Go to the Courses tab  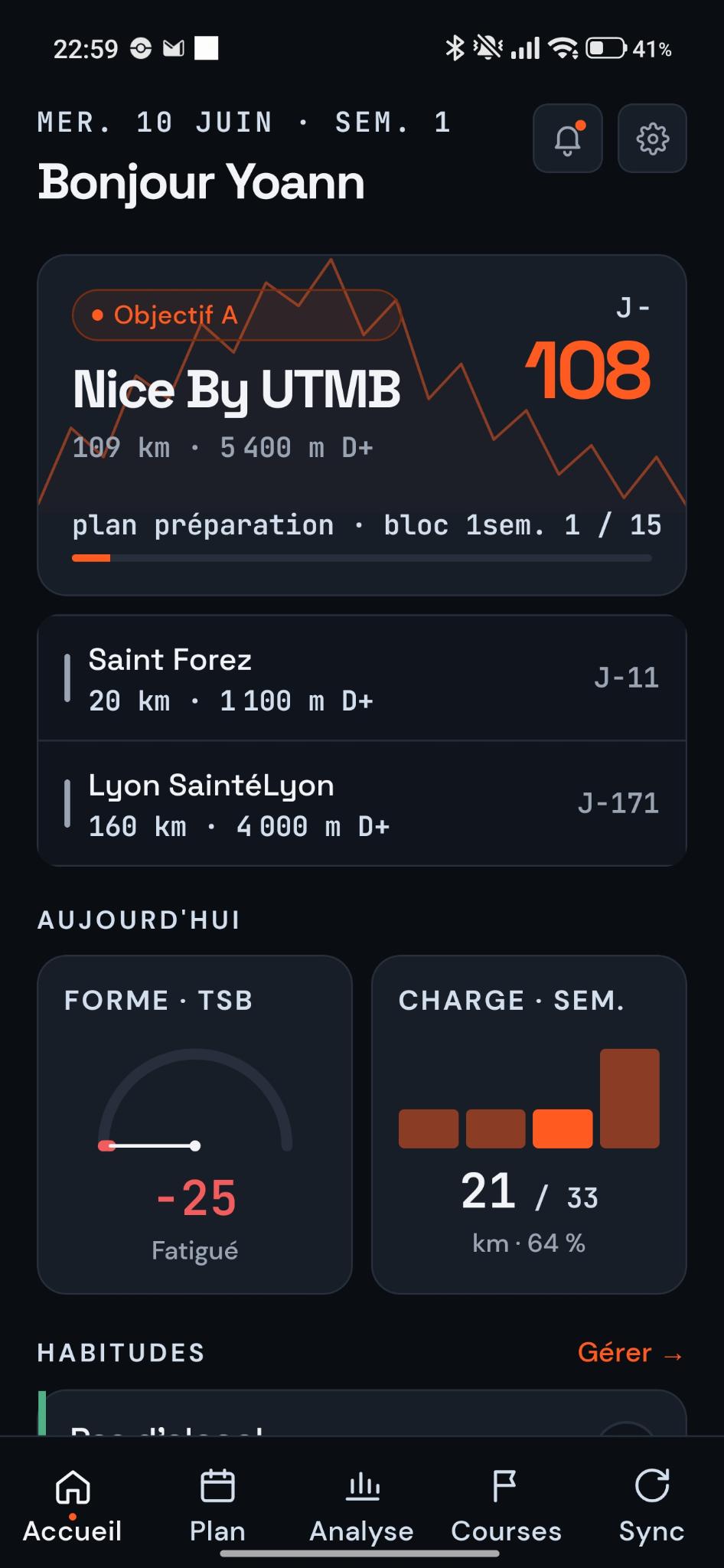506,1504
